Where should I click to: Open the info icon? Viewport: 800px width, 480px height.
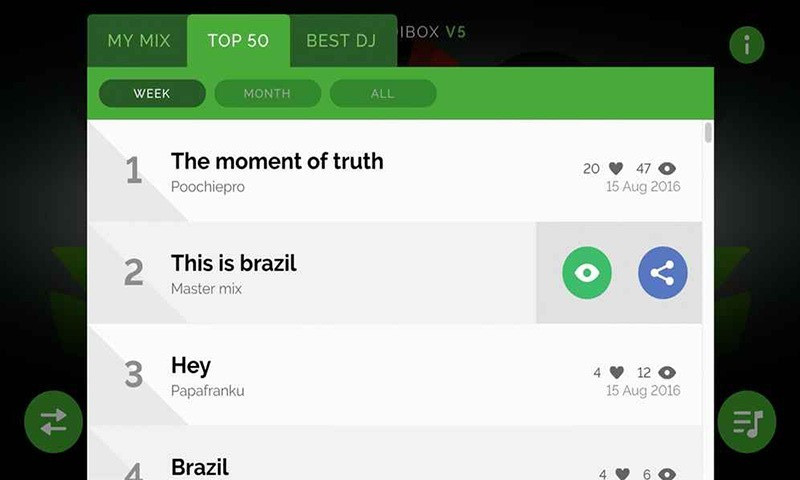coord(746,45)
